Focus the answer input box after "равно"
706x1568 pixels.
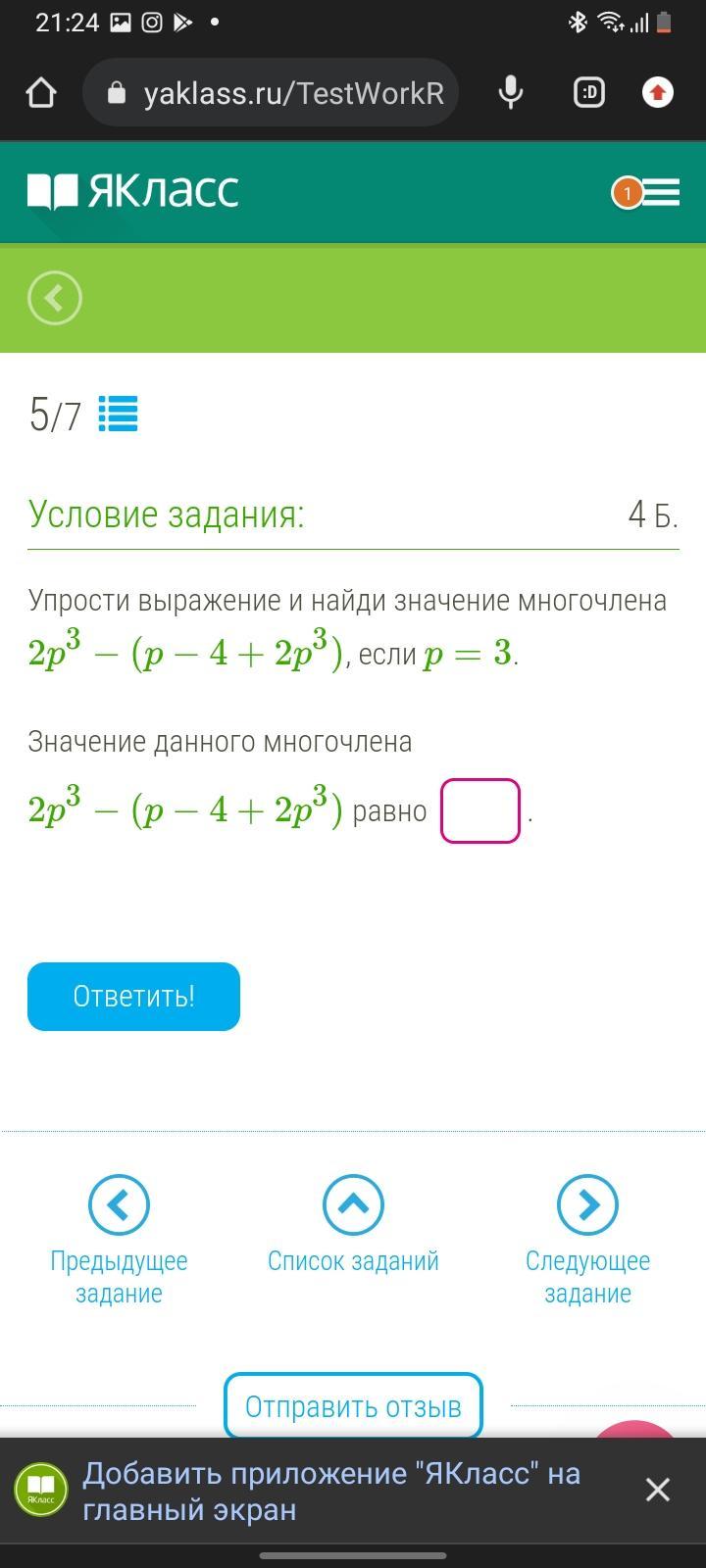coord(480,810)
